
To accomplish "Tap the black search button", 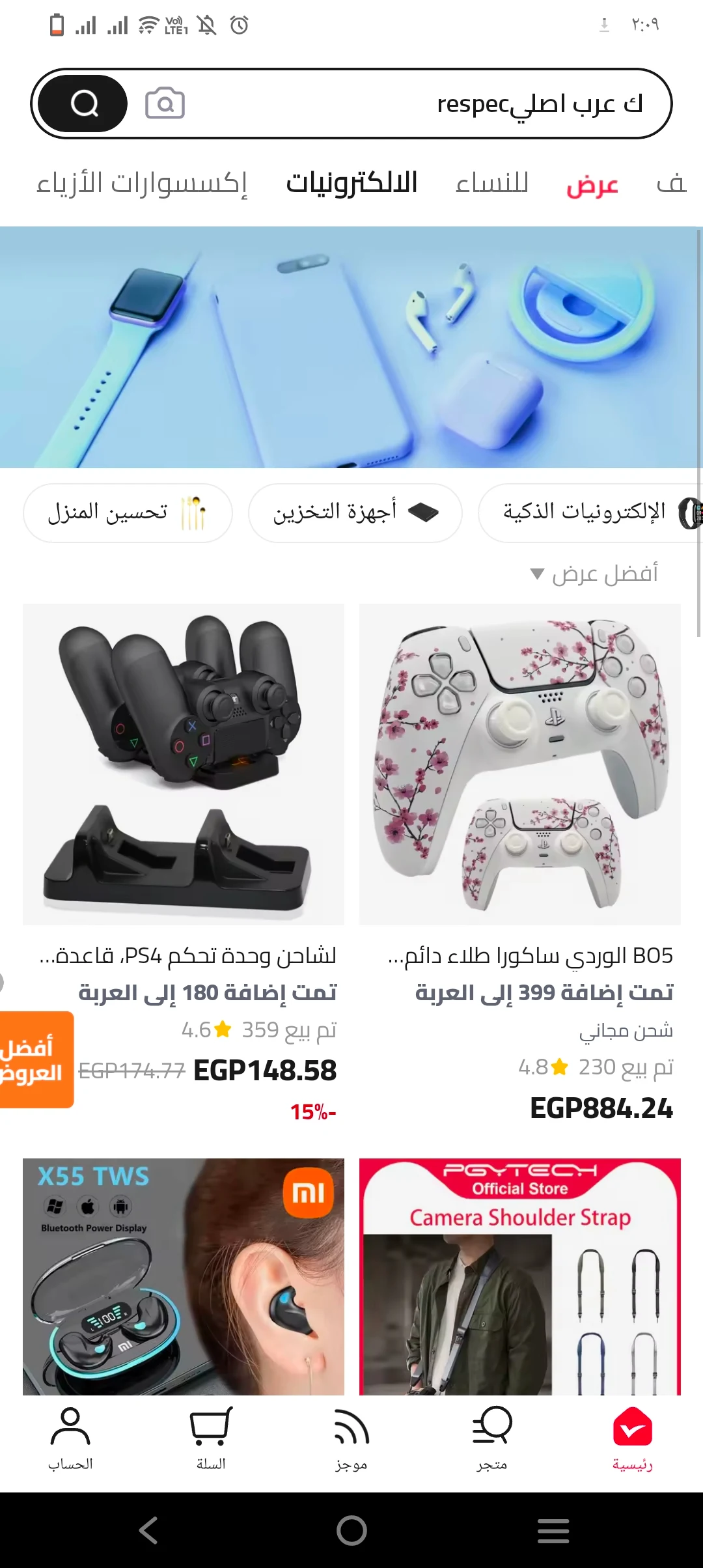I will coord(83,104).
